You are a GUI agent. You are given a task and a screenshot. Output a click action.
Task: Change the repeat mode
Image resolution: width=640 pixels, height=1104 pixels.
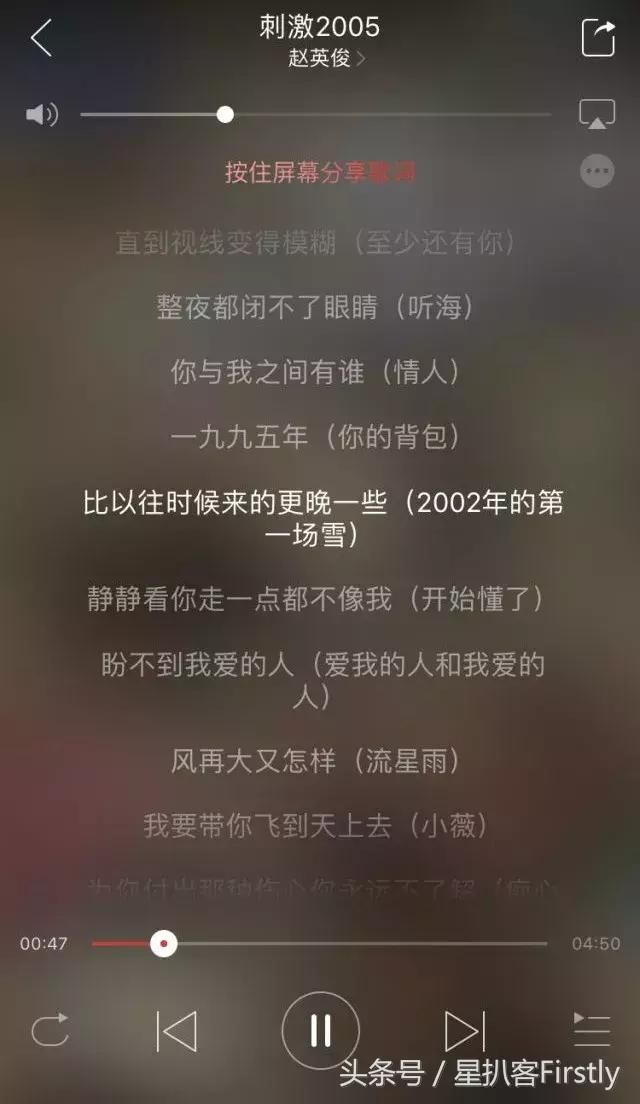[x=50, y=1030]
